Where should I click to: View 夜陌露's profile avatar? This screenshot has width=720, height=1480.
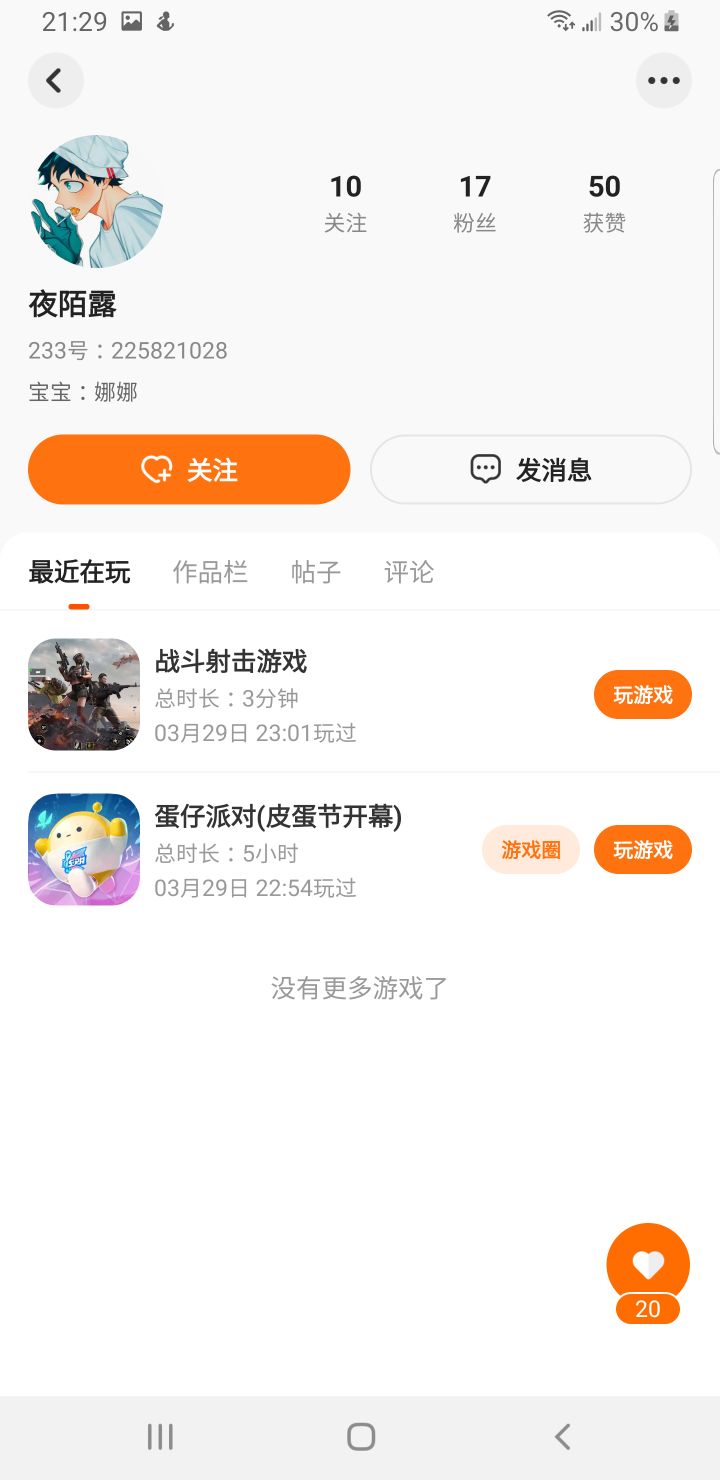click(96, 202)
